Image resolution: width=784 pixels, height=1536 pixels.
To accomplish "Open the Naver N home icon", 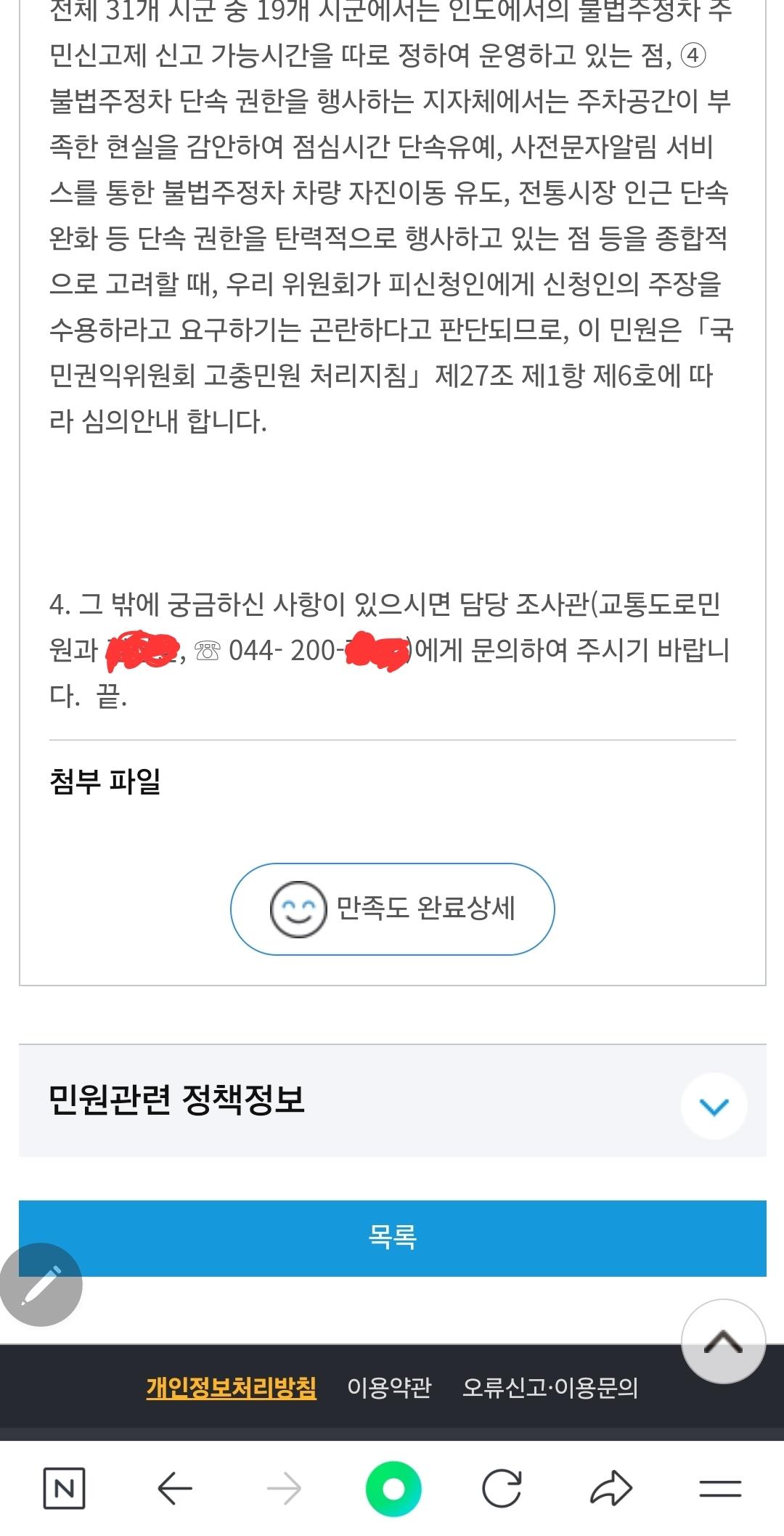I will click(64, 1489).
